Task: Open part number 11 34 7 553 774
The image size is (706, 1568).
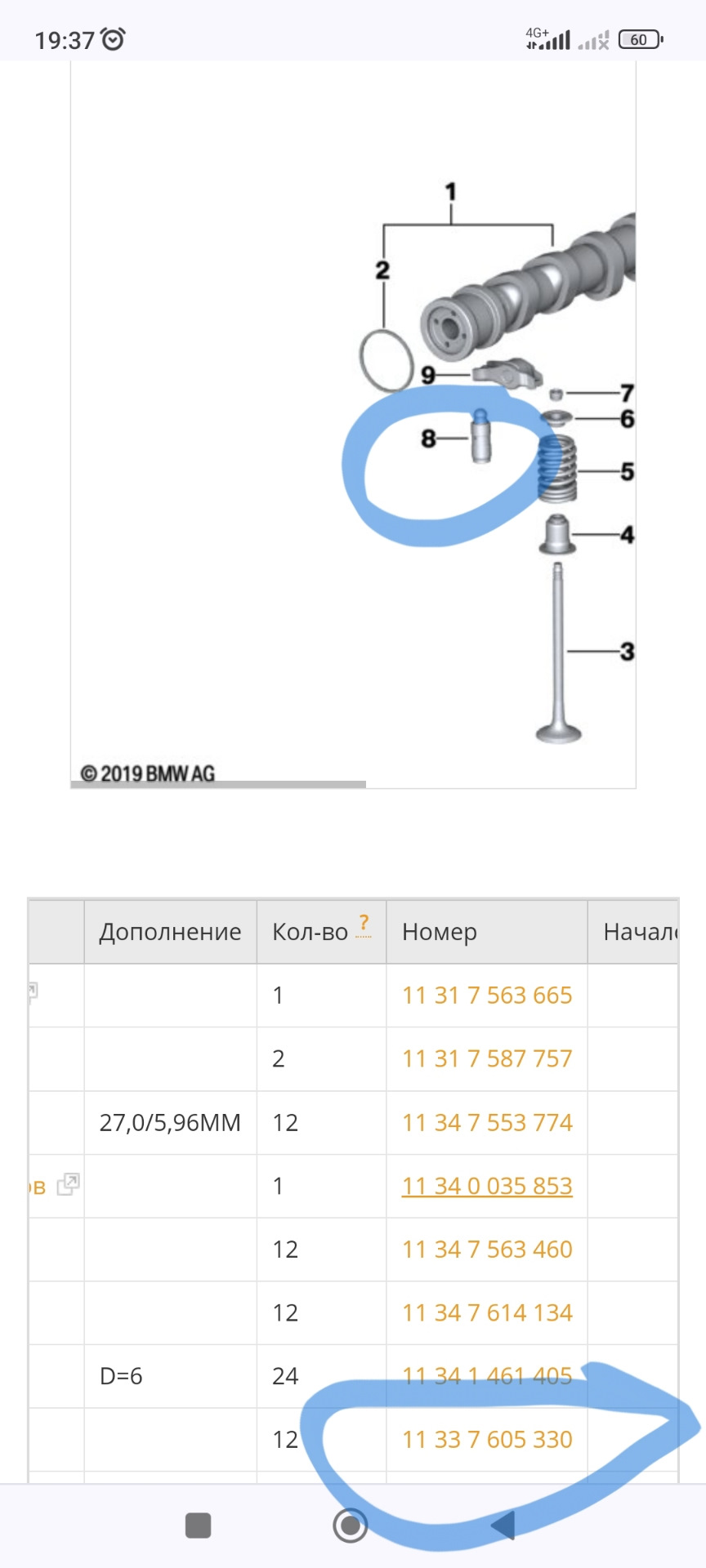Action: pyautogui.click(x=487, y=1123)
